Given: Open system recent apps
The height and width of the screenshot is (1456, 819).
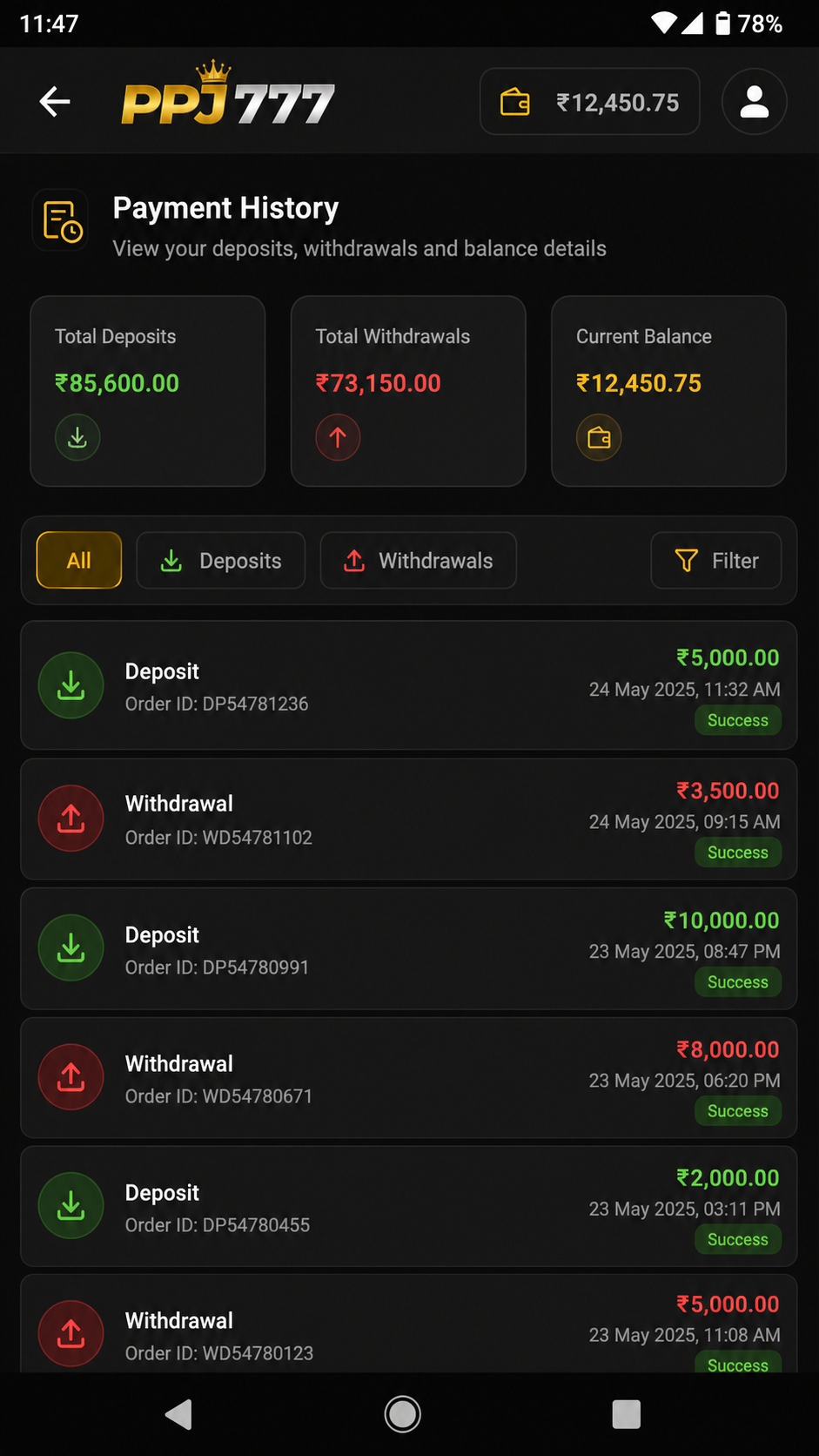Looking at the screenshot, I should (x=627, y=1414).
